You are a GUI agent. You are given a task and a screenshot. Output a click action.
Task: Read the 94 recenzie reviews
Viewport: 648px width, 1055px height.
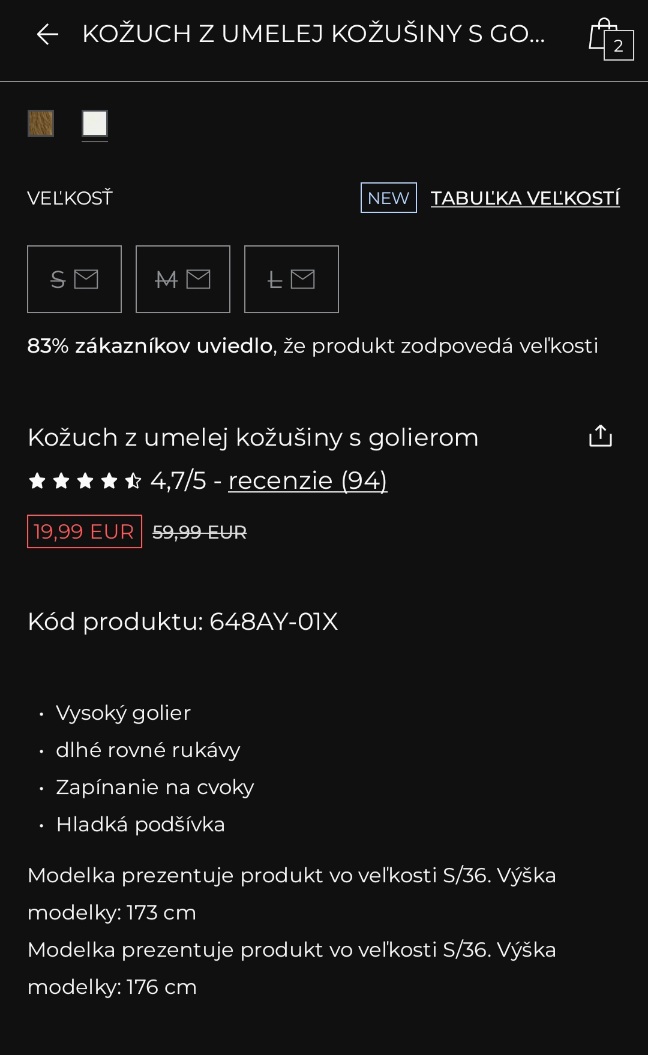click(307, 481)
